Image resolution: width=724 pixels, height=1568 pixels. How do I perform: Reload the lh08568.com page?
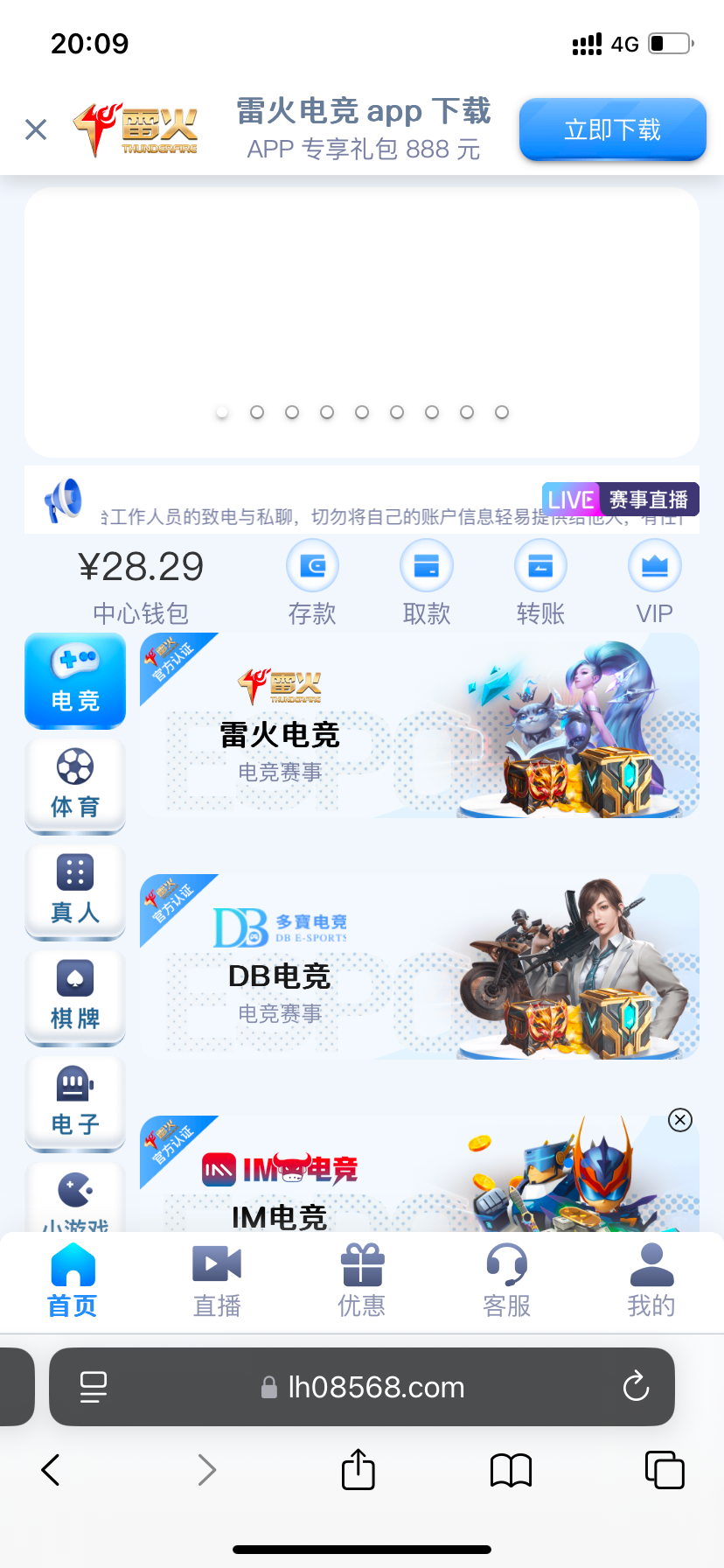(x=636, y=1386)
